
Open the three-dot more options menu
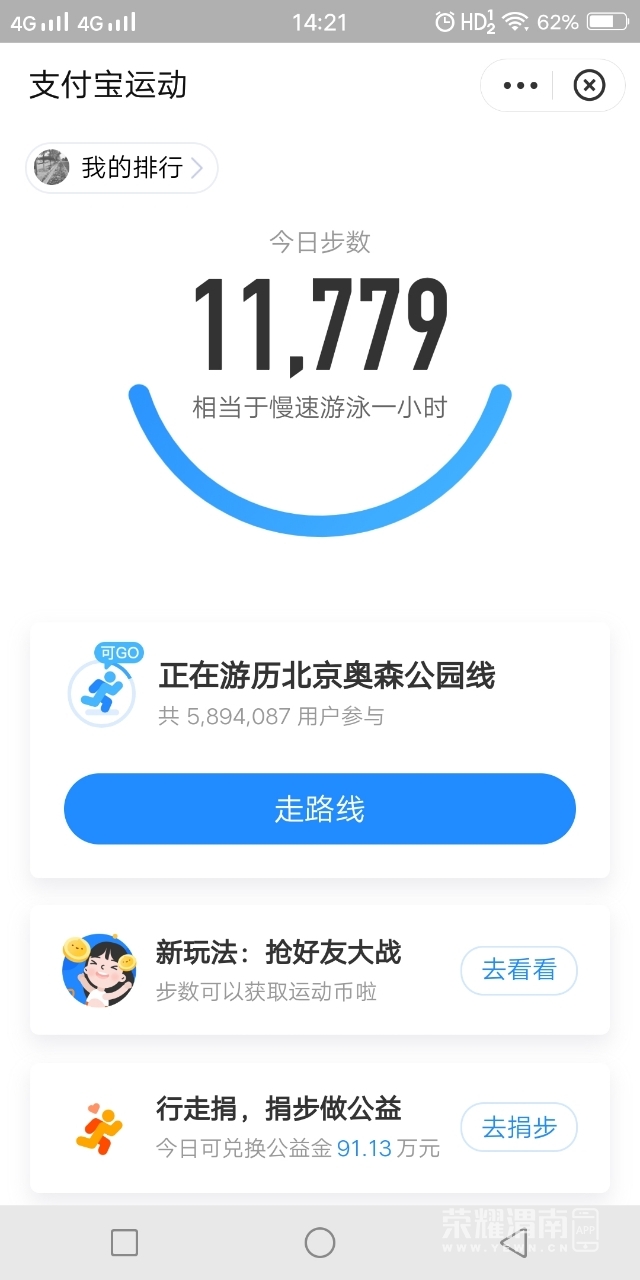[520, 86]
